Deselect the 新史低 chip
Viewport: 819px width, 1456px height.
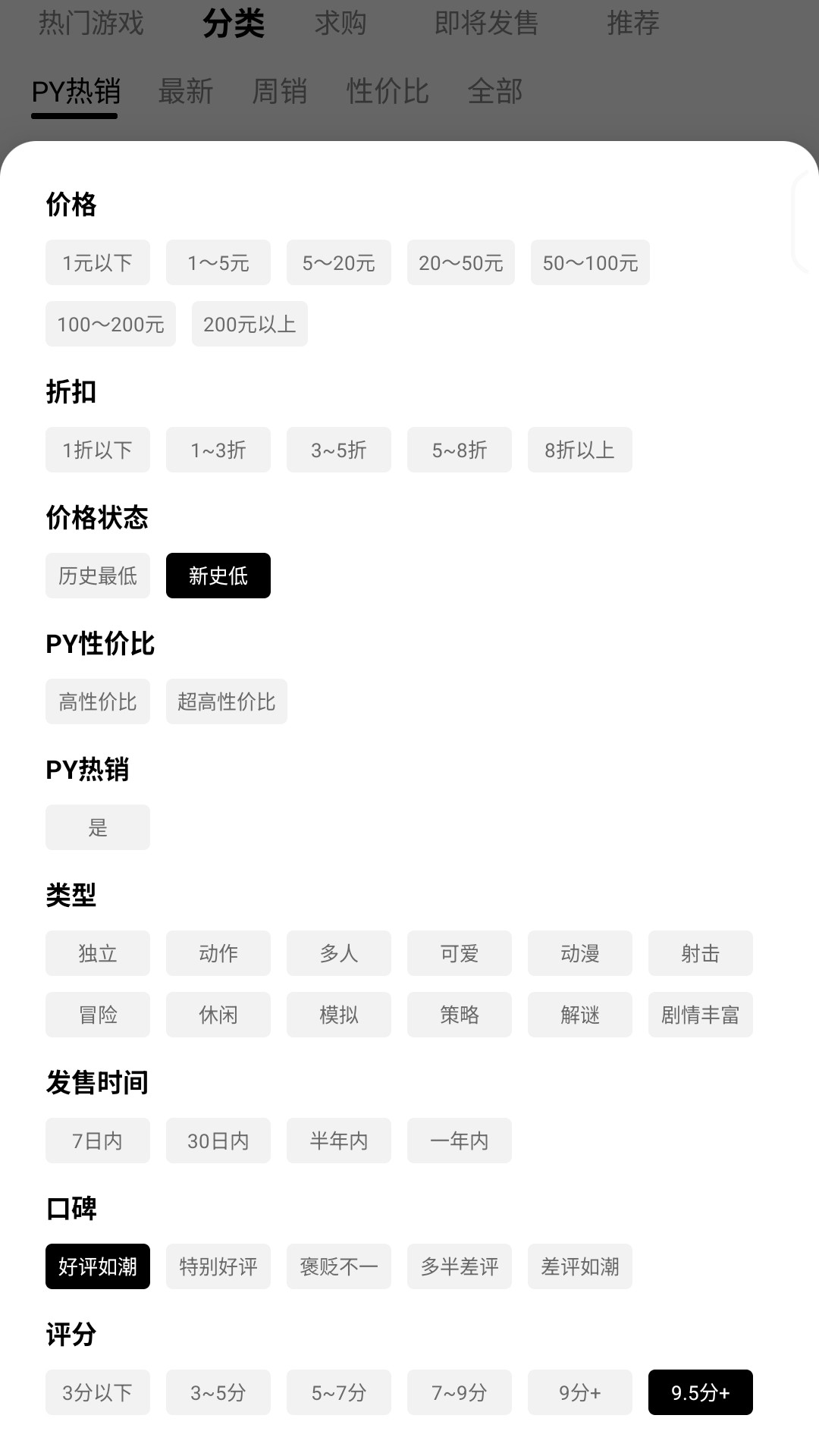pos(218,576)
